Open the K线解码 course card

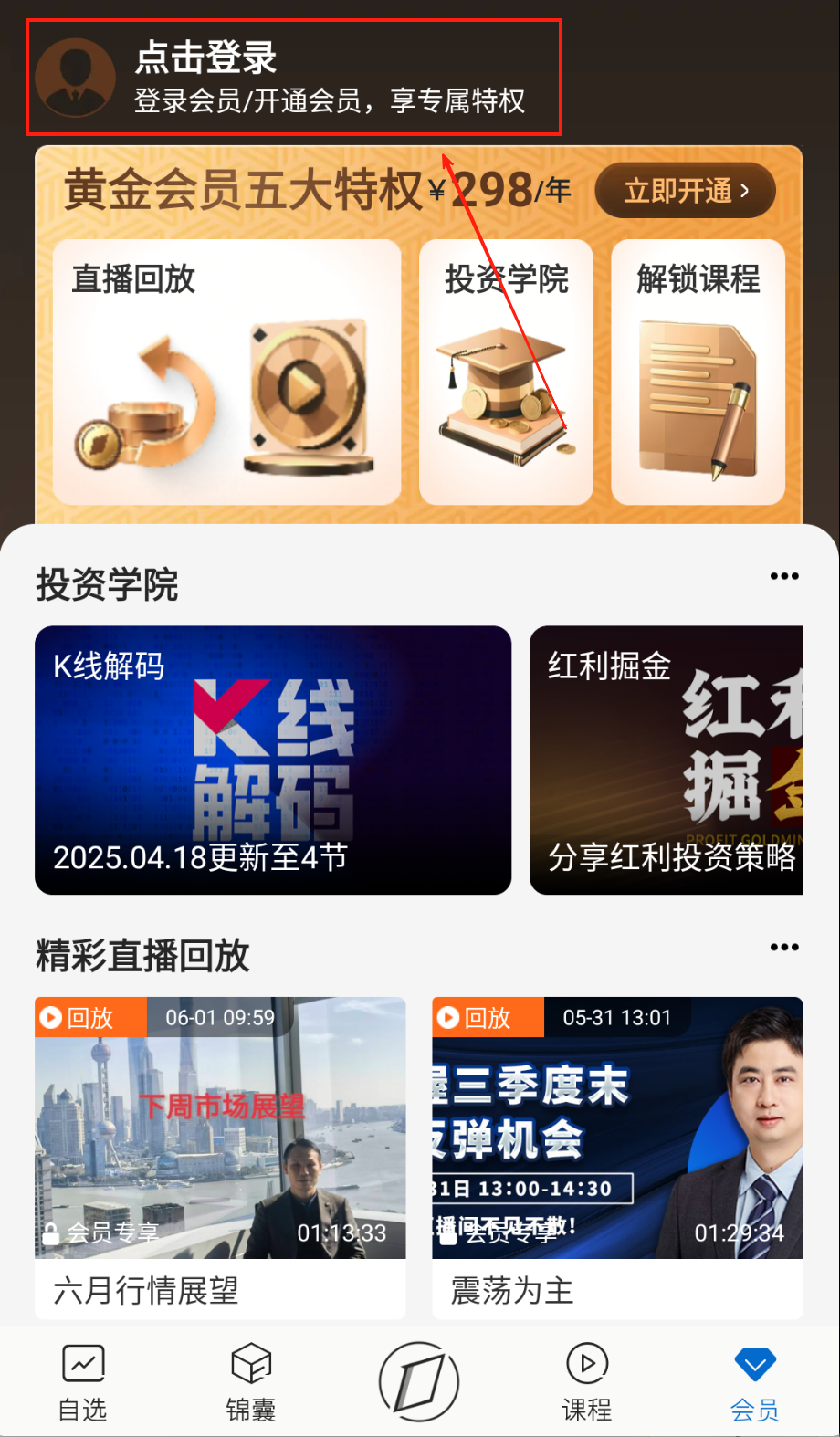tap(272, 760)
